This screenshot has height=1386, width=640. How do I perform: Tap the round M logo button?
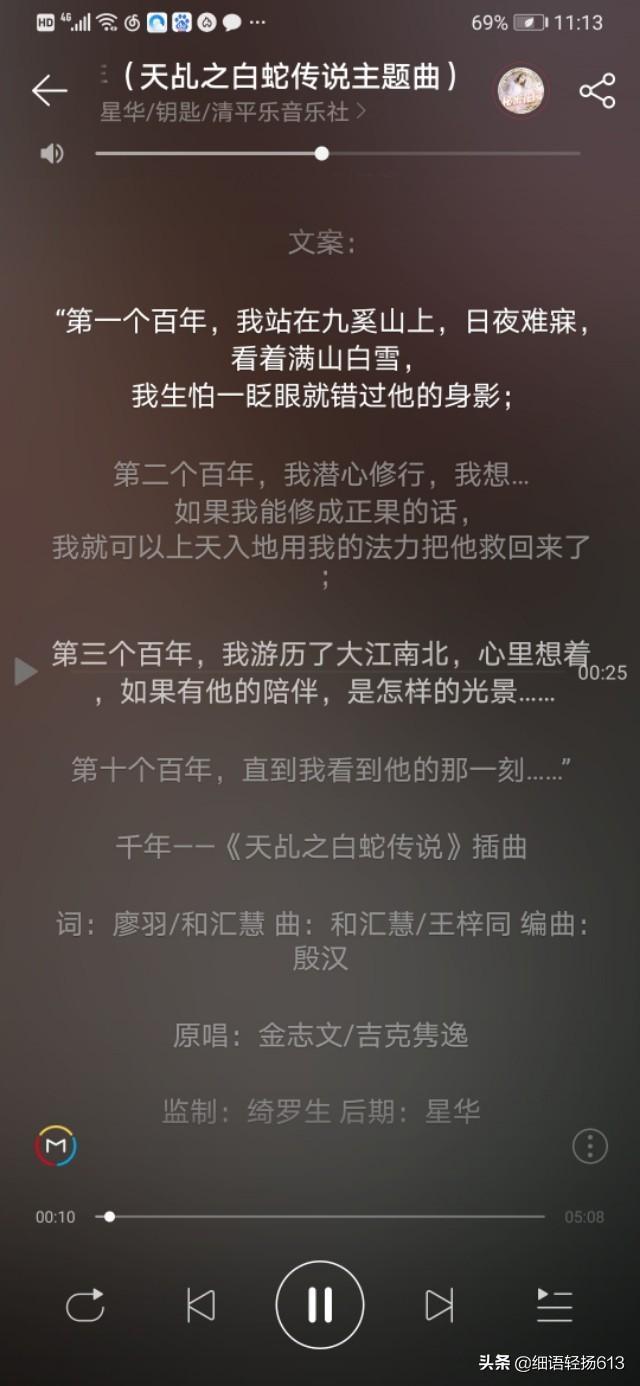coord(56,1145)
